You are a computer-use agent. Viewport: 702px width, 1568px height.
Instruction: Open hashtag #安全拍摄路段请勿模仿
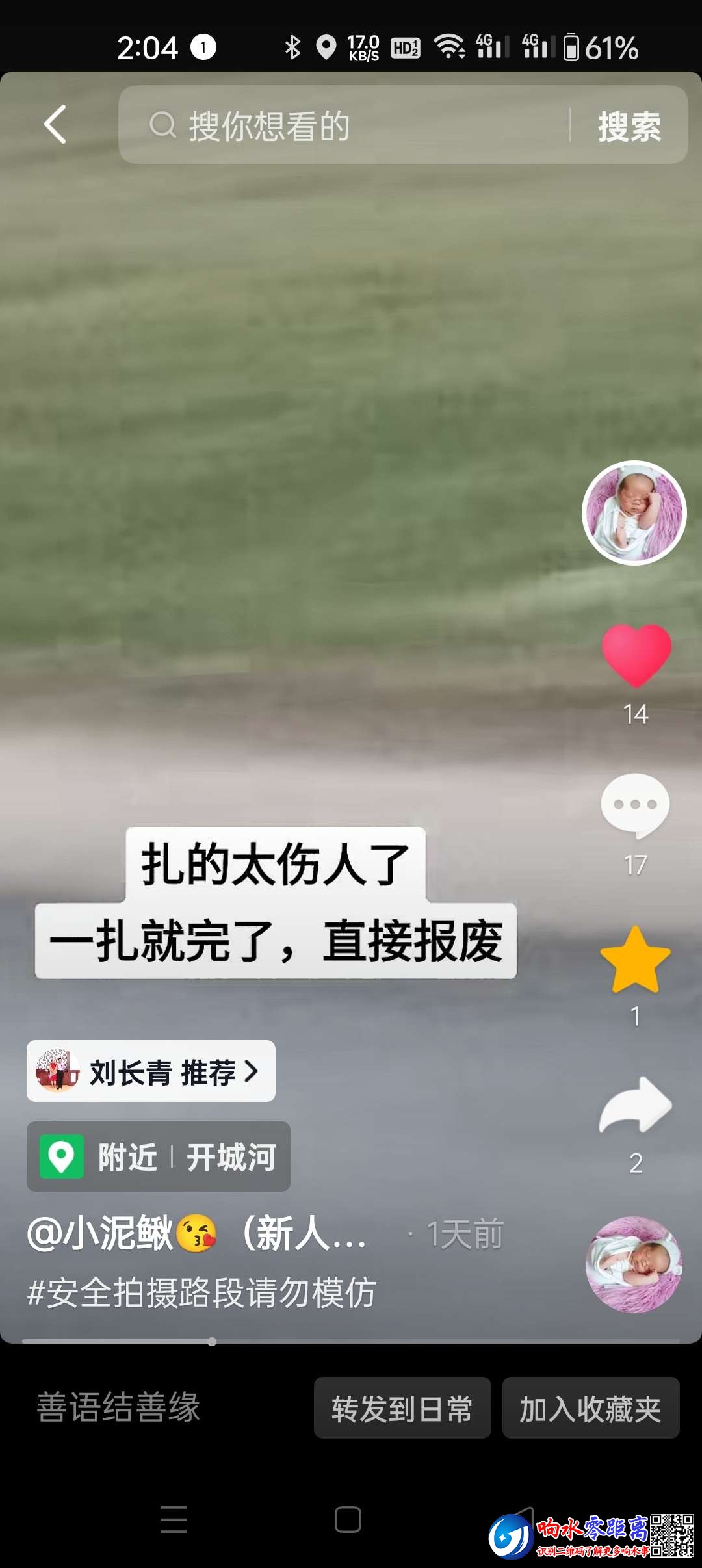point(202,1292)
